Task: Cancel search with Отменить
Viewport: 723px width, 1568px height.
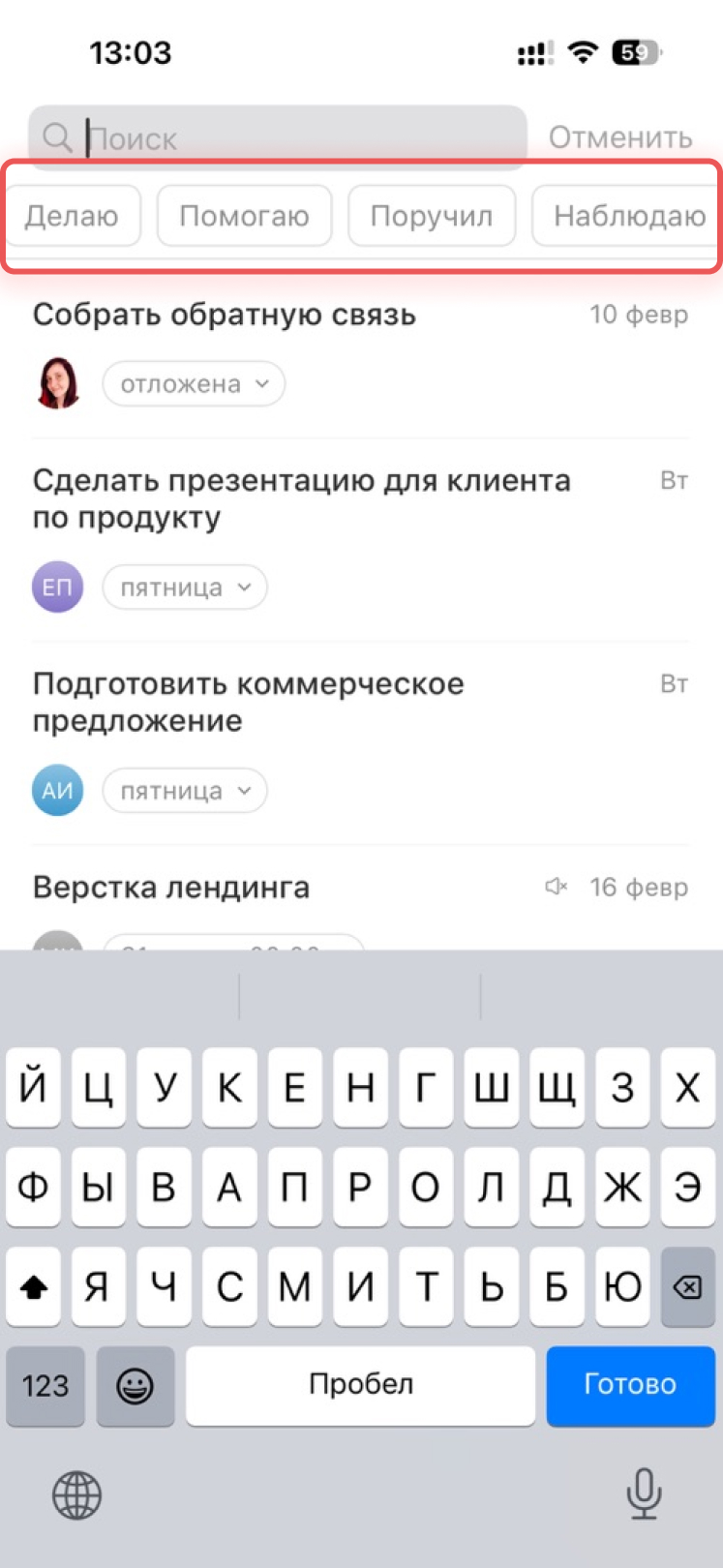Action: (x=620, y=138)
